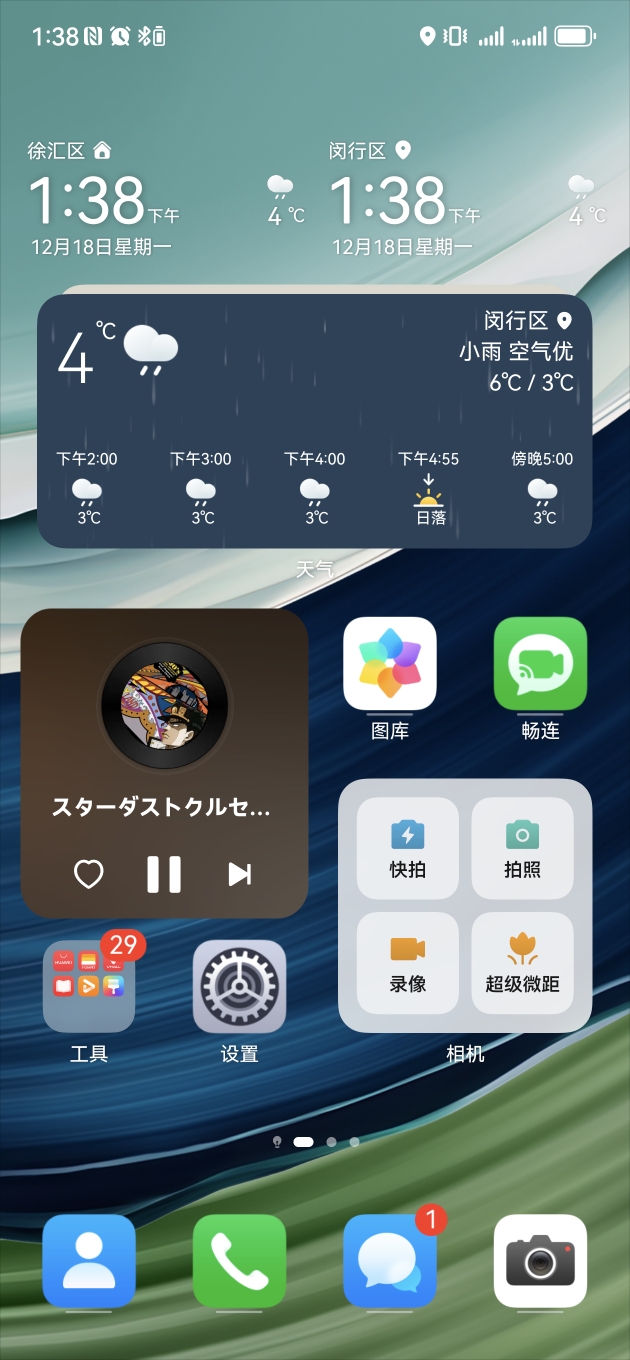Open 录像 video recording mode
Screen dimensions: 630x1360
click(408, 962)
